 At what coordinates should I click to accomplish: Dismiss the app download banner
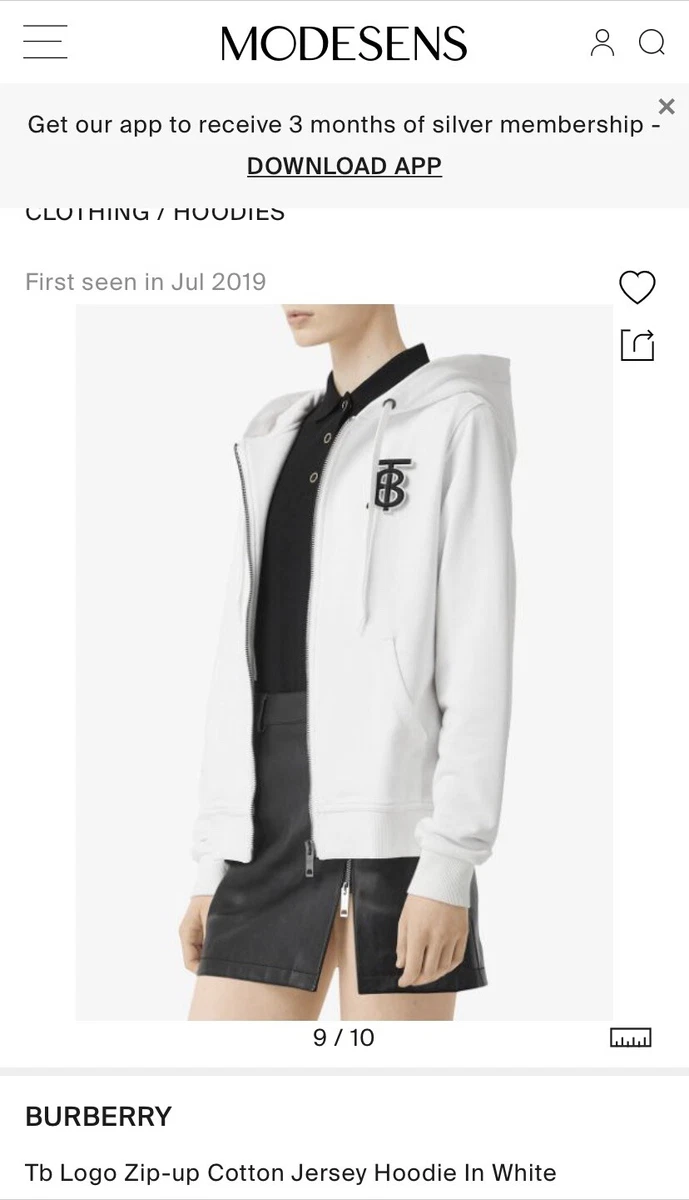(667, 106)
